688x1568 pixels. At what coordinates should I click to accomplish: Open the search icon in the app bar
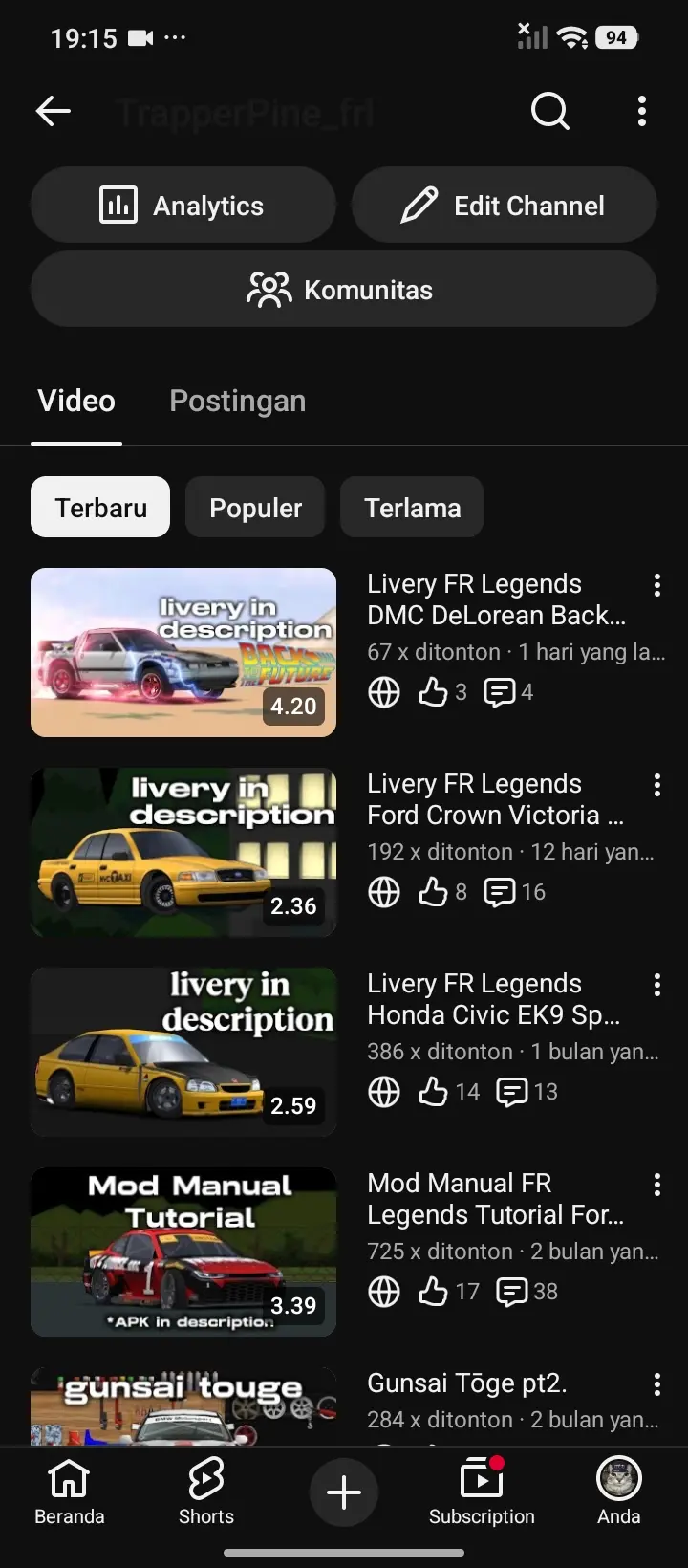tap(550, 112)
